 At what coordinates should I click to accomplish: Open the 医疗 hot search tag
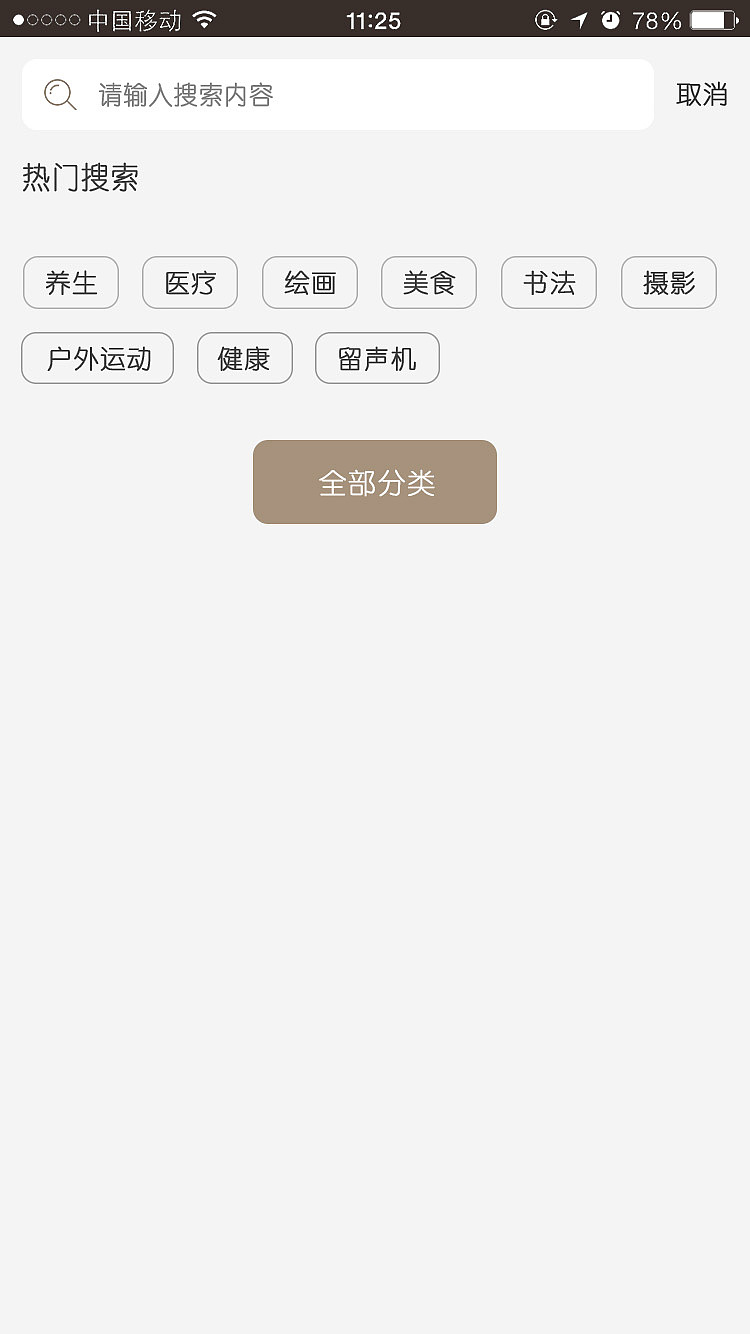point(190,283)
